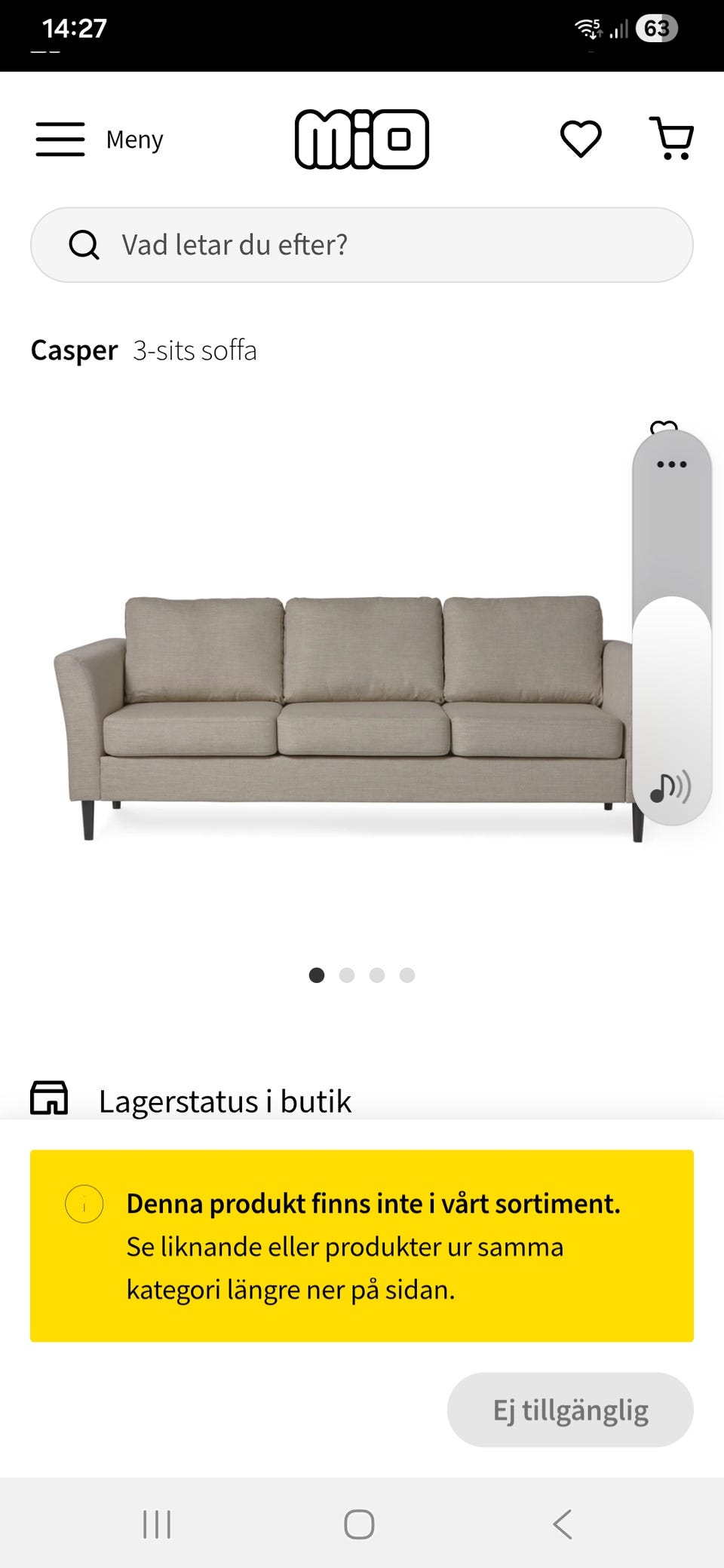Screen dimensions: 724x1568
Task: Open the shopping cart icon
Action: click(670, 139)
